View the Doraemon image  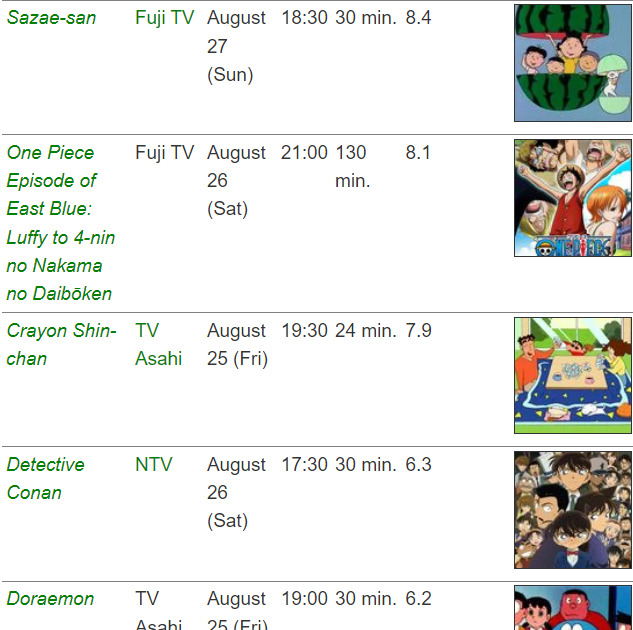[x=572, y=608]
